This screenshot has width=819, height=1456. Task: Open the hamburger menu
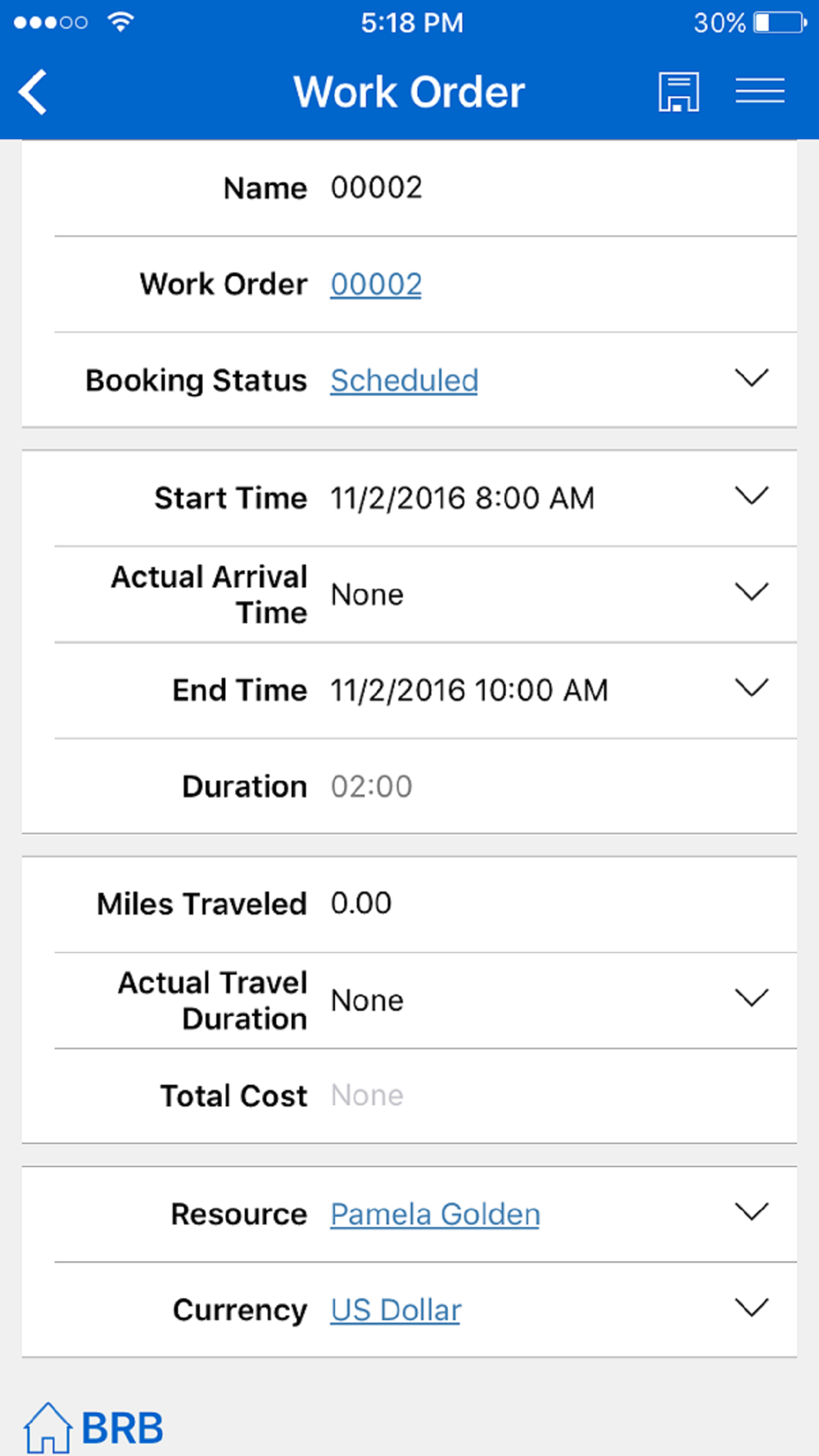760,91
